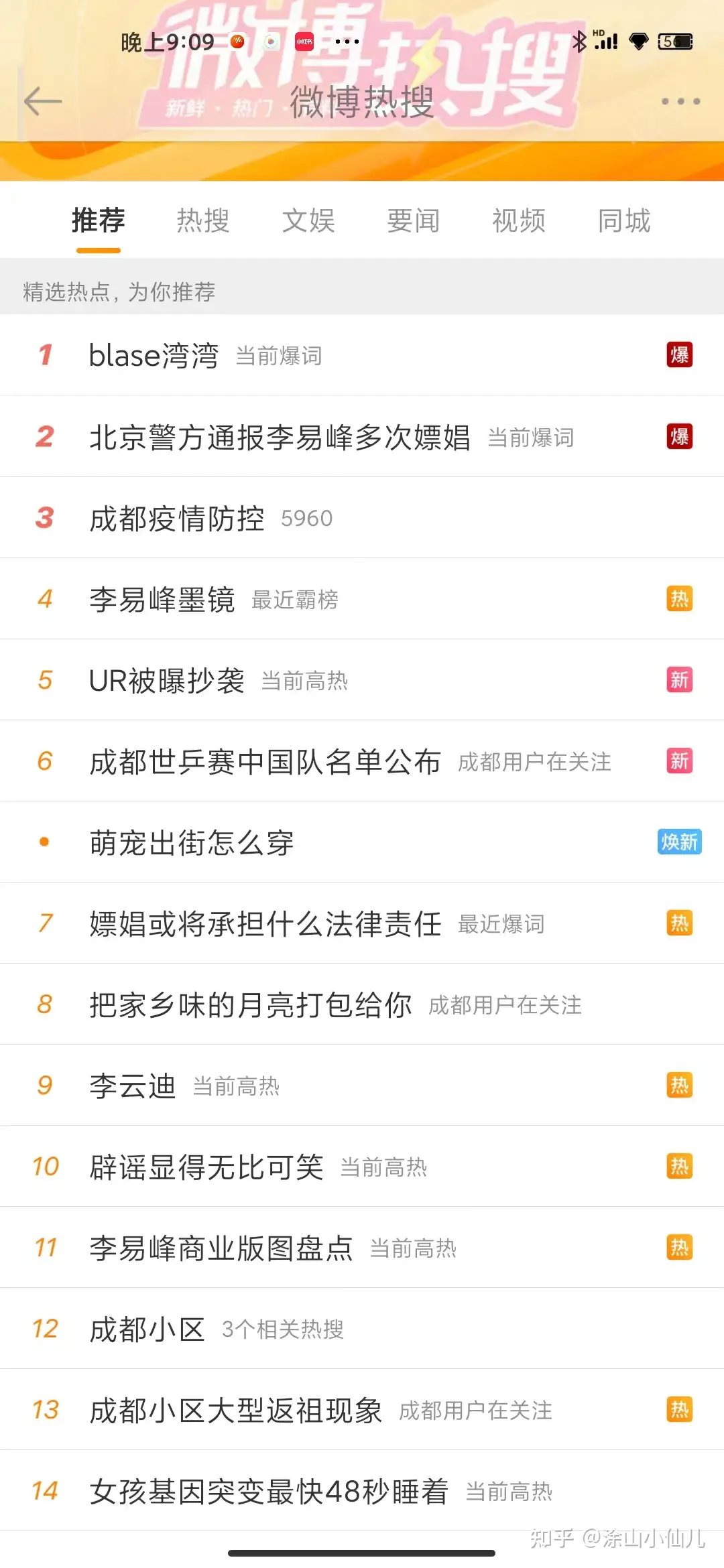Open 李易峰商业版图盘点 topic
The height and width of the screenshot is (1568, 724).
(x=221, y=1248)
